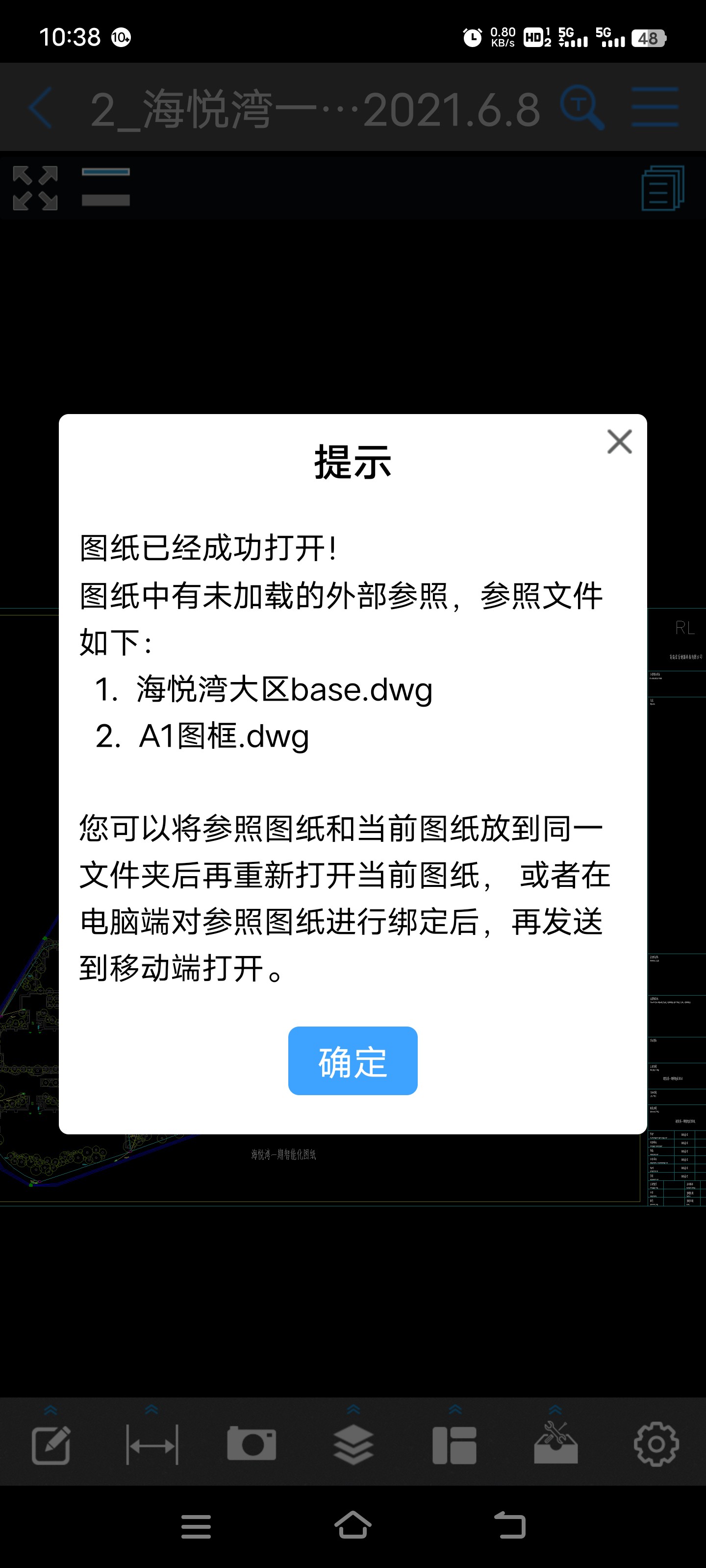Image resolution: width=706 pixels, height=1568 pixels.
Task: Close the 提示 dialog
Action: click(x=619, y=442)
